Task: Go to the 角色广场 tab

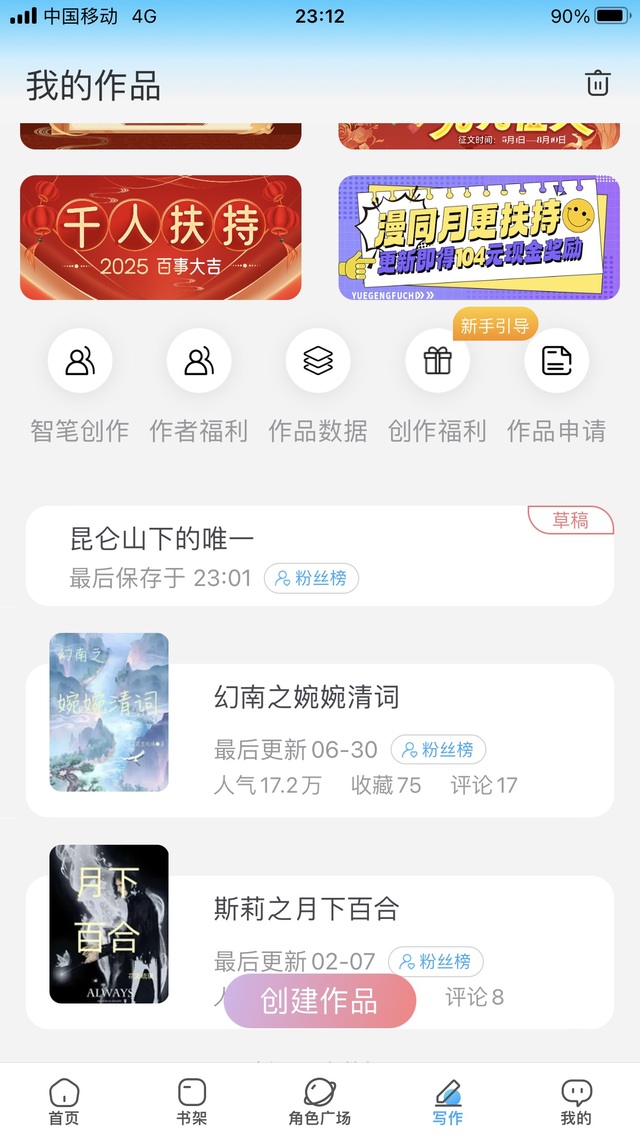Action: (x=320, y=1102)
